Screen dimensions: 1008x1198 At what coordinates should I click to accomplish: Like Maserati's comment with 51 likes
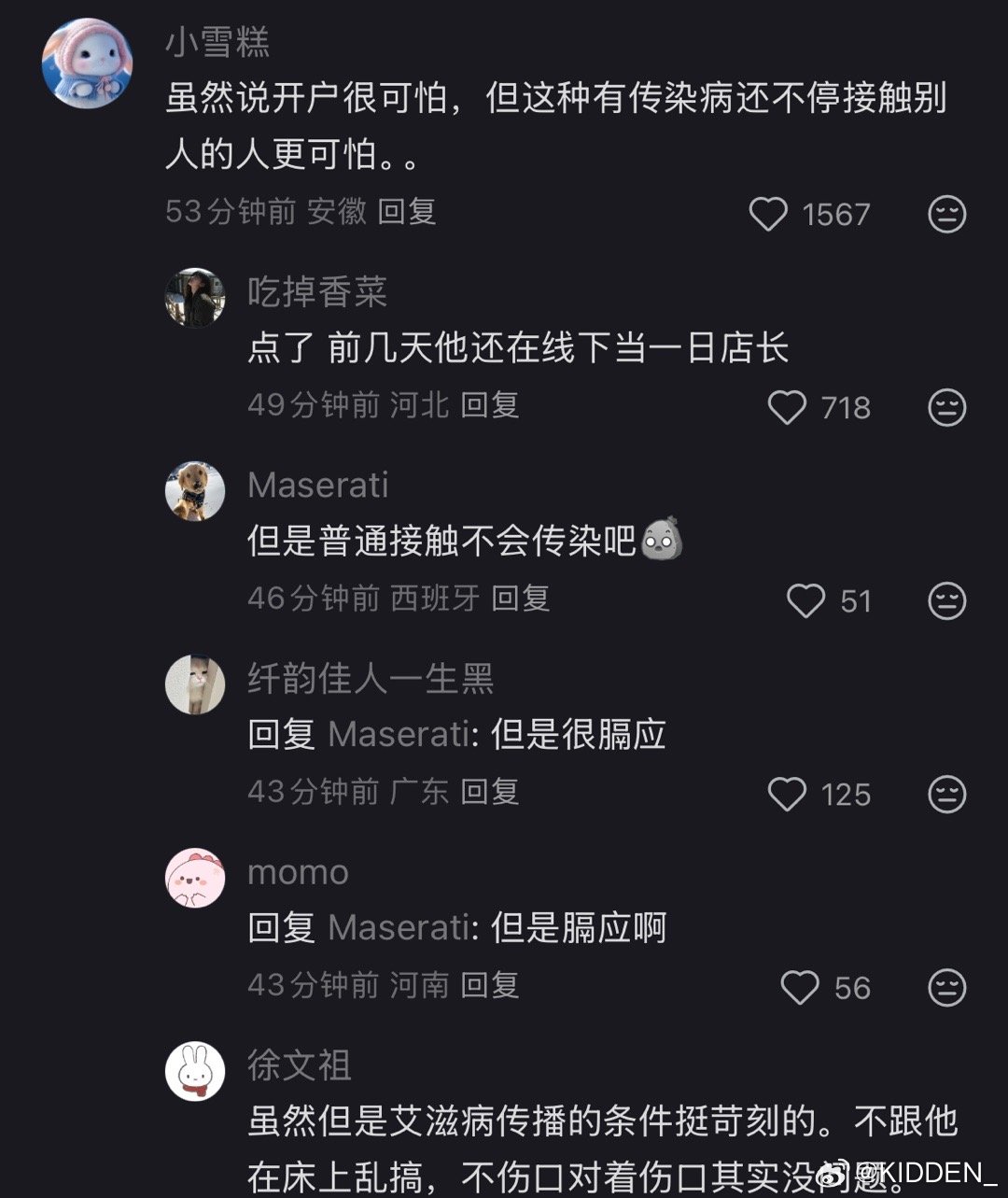click(x=805, y=600)
